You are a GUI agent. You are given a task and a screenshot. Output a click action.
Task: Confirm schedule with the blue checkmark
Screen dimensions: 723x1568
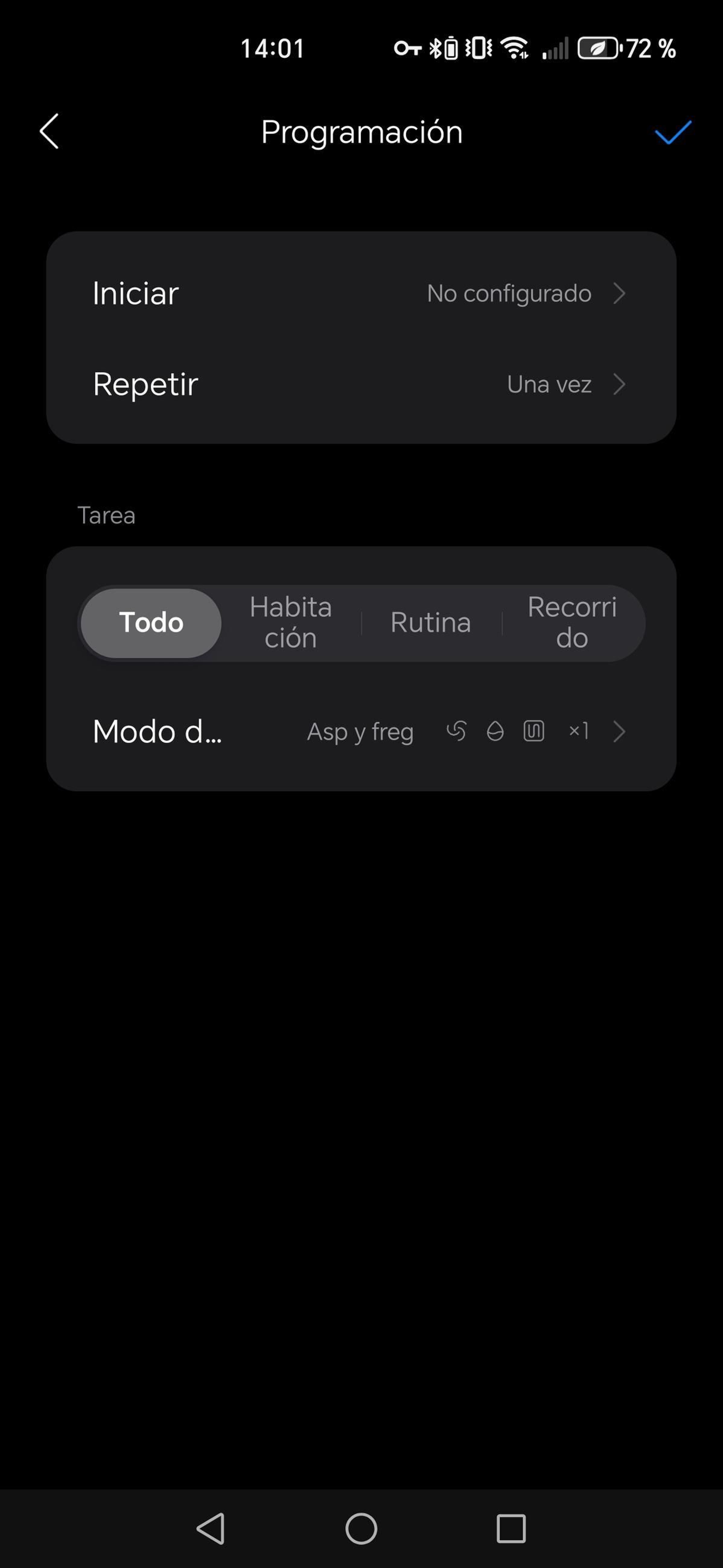coord(672,132)
